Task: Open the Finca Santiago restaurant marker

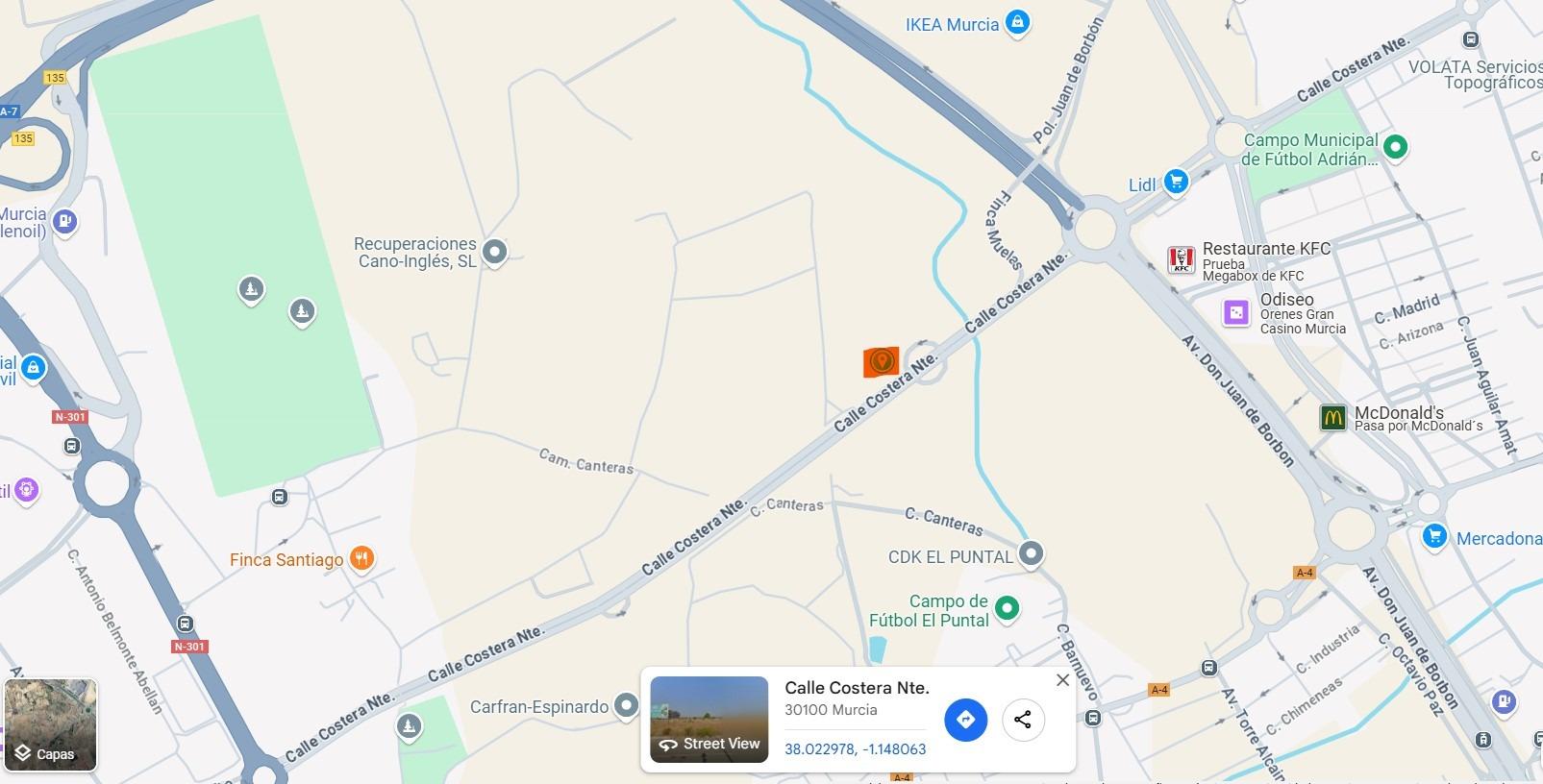Action: pyautogui.click(x=361, y=558)
